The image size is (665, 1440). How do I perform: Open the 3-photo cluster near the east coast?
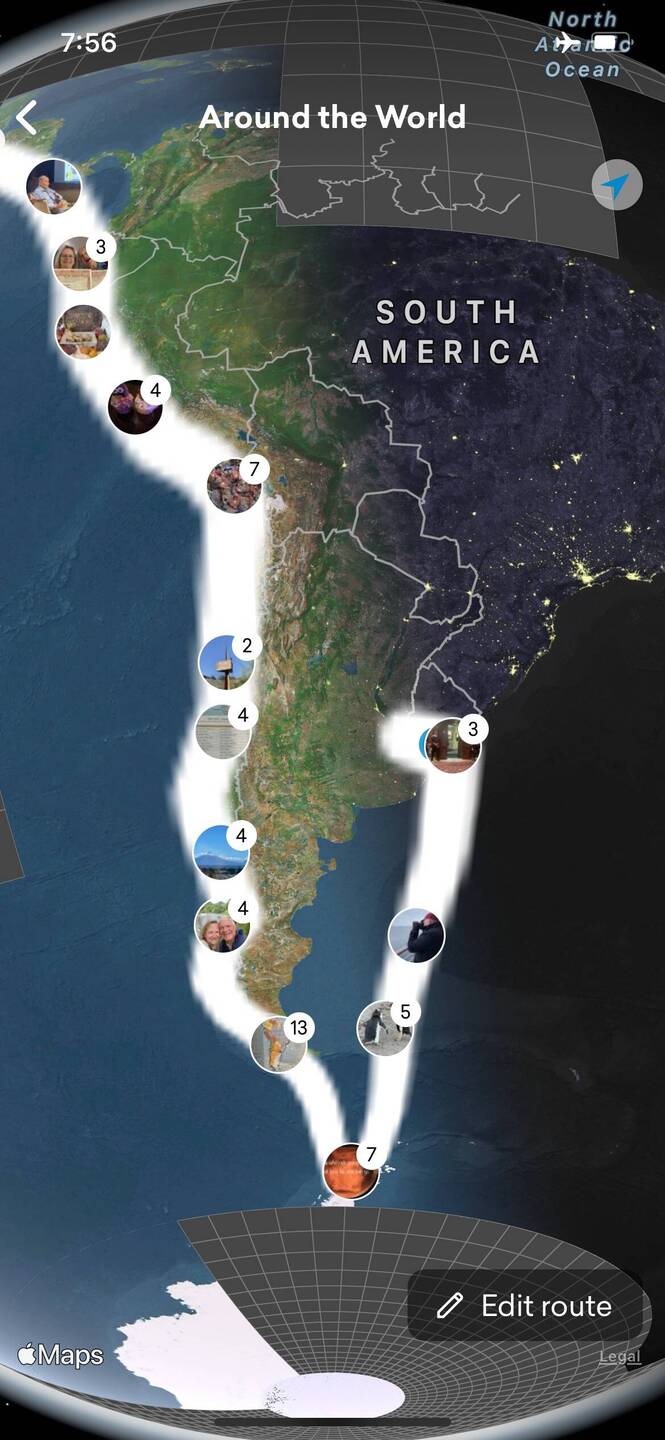tap(453, 745)
